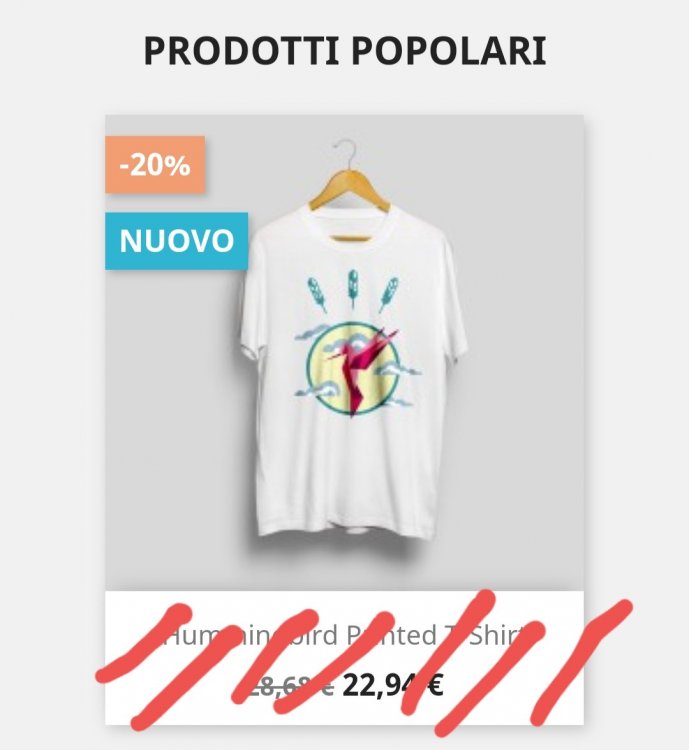Viewport: 689px width, 750px height.
Task: Tap the Hummingbird Printed T-Shirt title link
Action: point(343,635)
